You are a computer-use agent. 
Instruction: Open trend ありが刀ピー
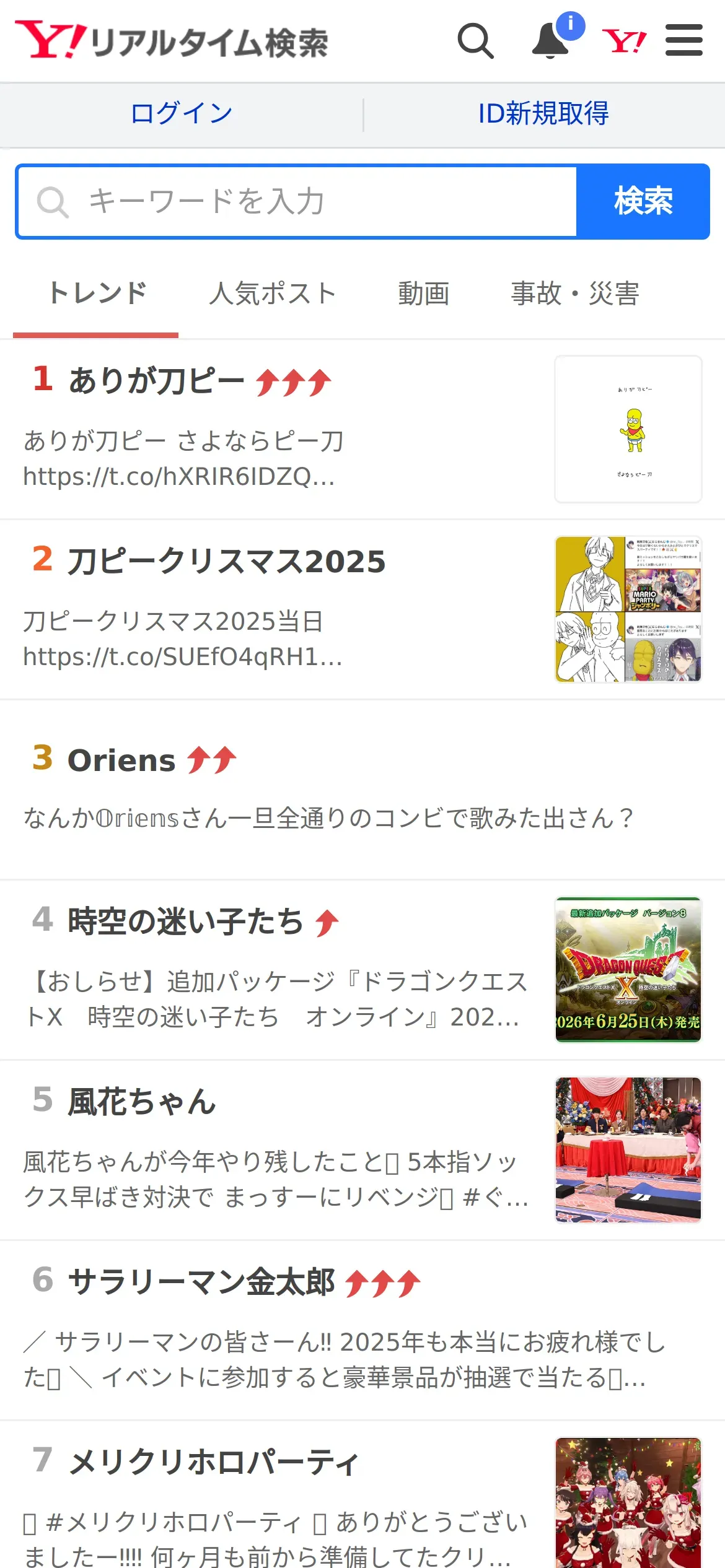[x=157, y=380]
